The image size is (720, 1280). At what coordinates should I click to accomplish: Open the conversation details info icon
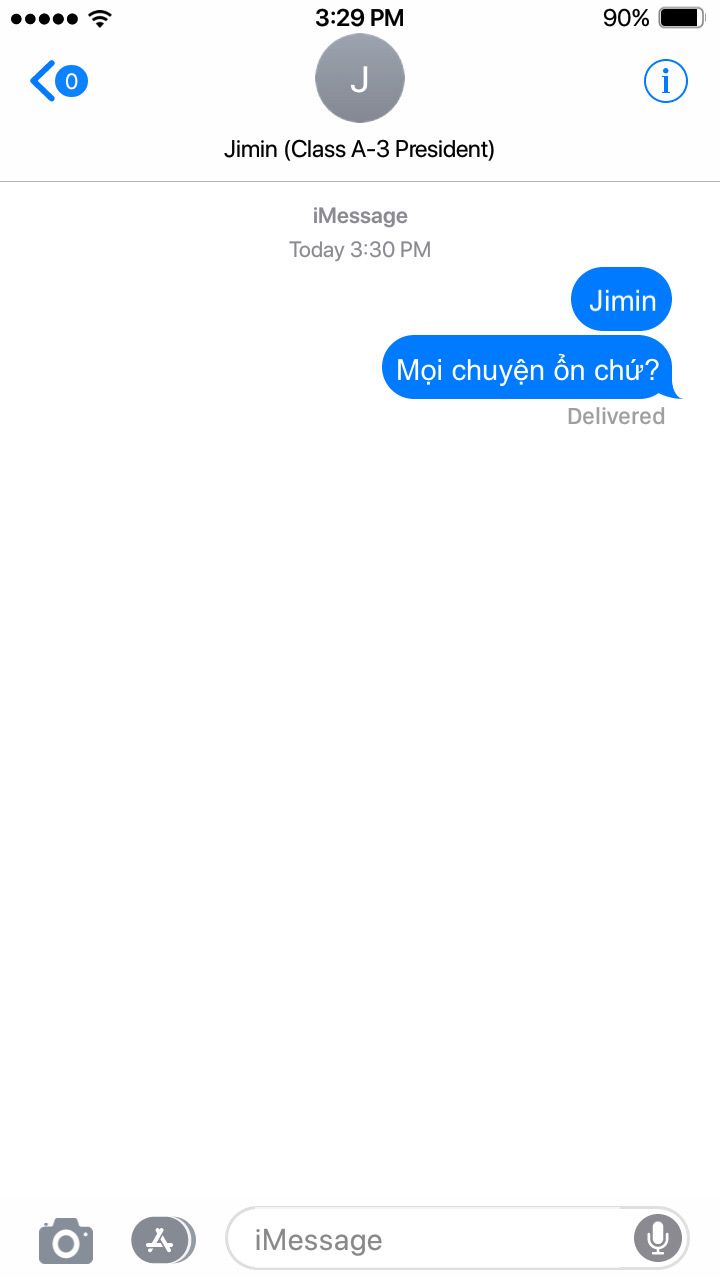pyautogui.click(x=665, y=81)
